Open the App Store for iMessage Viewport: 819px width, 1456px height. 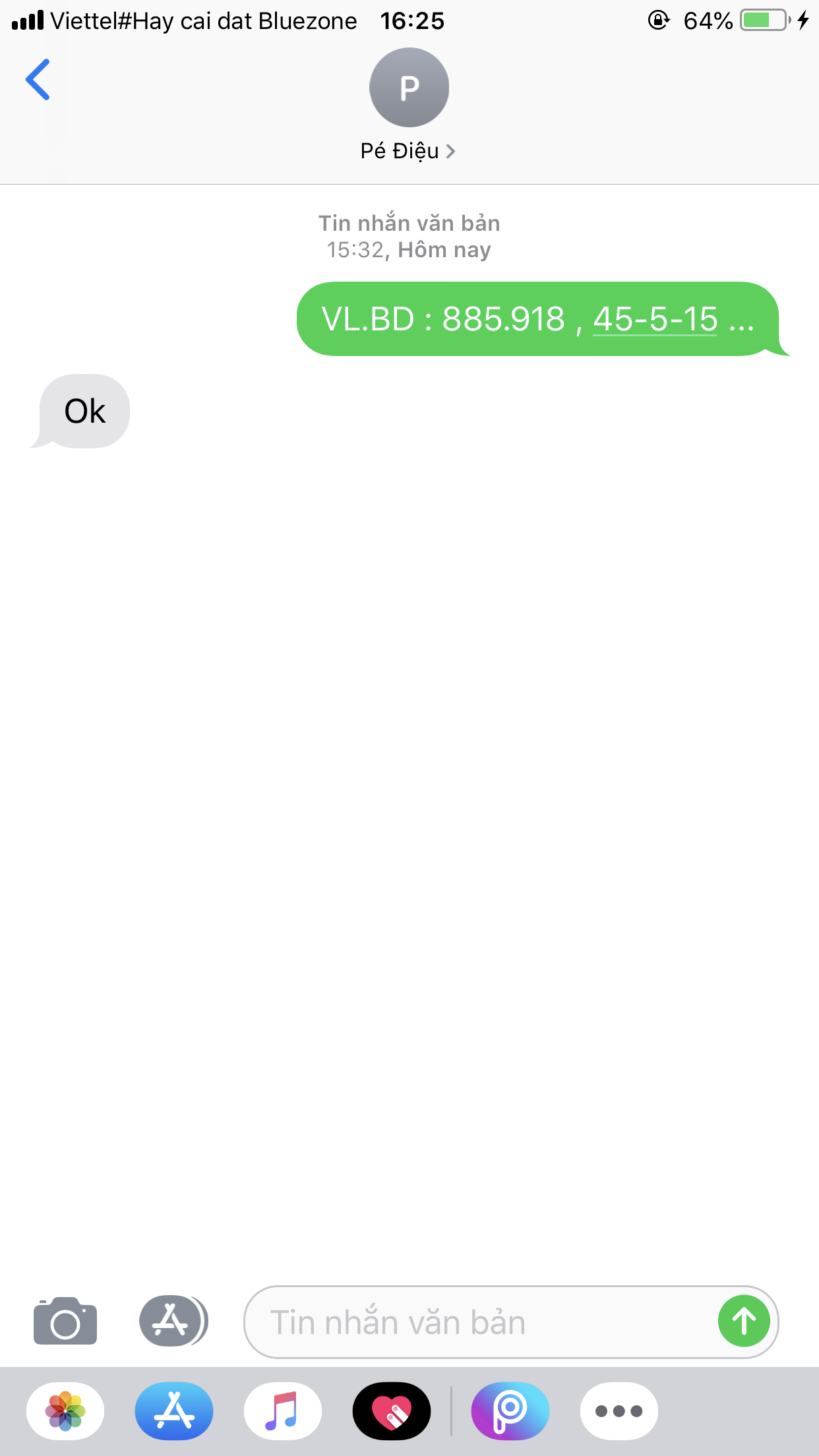pyautogui.click(x=174, y=1411)
